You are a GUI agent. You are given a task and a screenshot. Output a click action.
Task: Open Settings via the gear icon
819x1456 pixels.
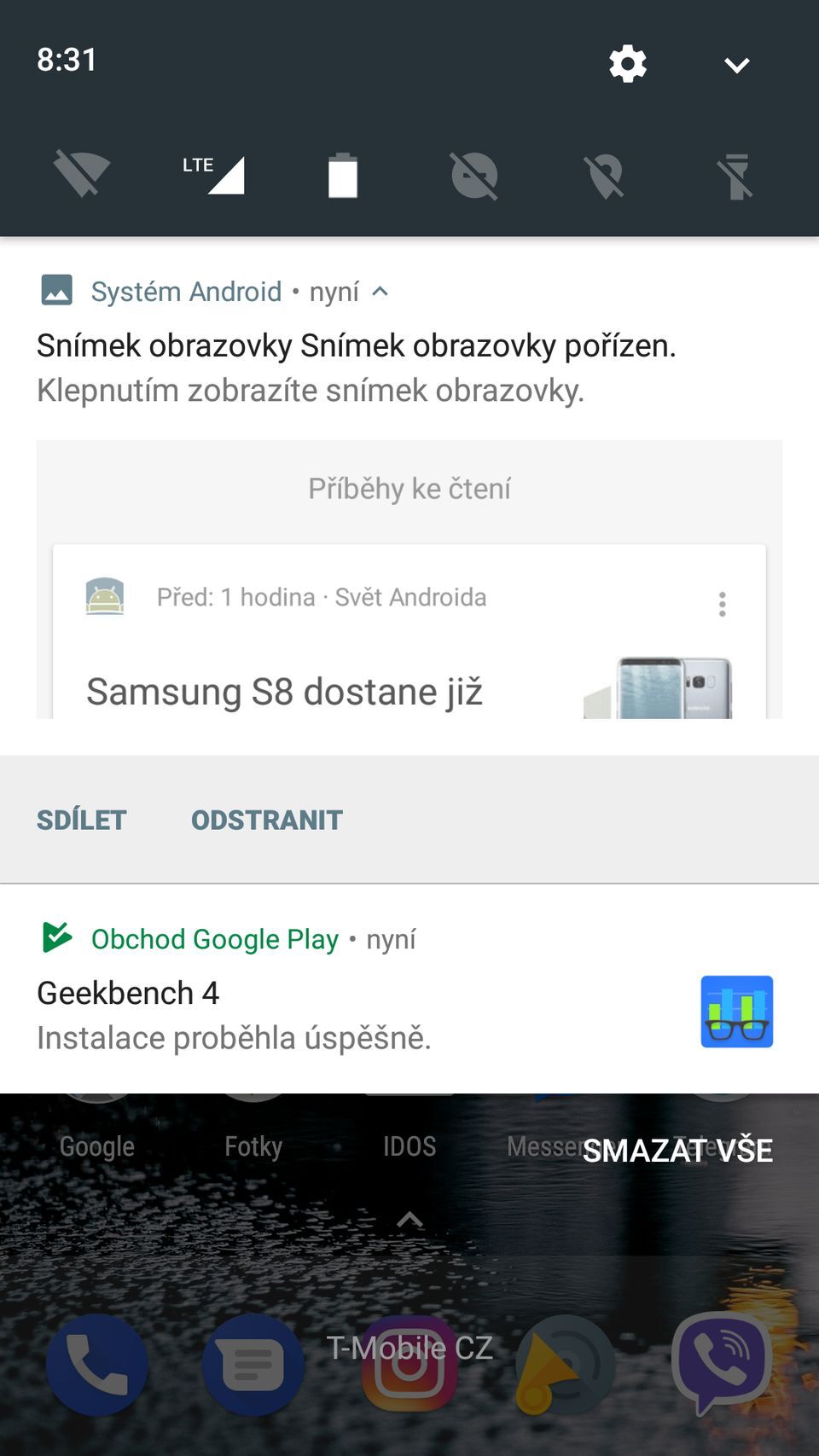pos(627,63)
